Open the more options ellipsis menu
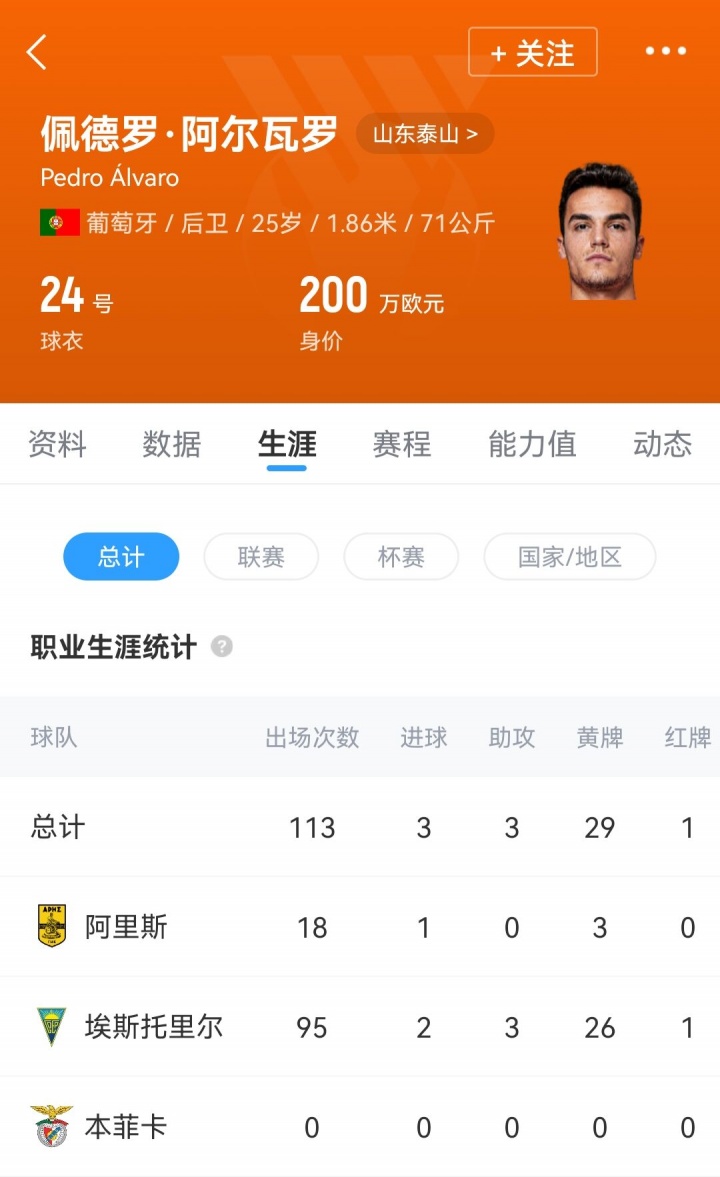The width and height of the screenshot is (720, 1177). pyautogui.click(x=665, y=52)
